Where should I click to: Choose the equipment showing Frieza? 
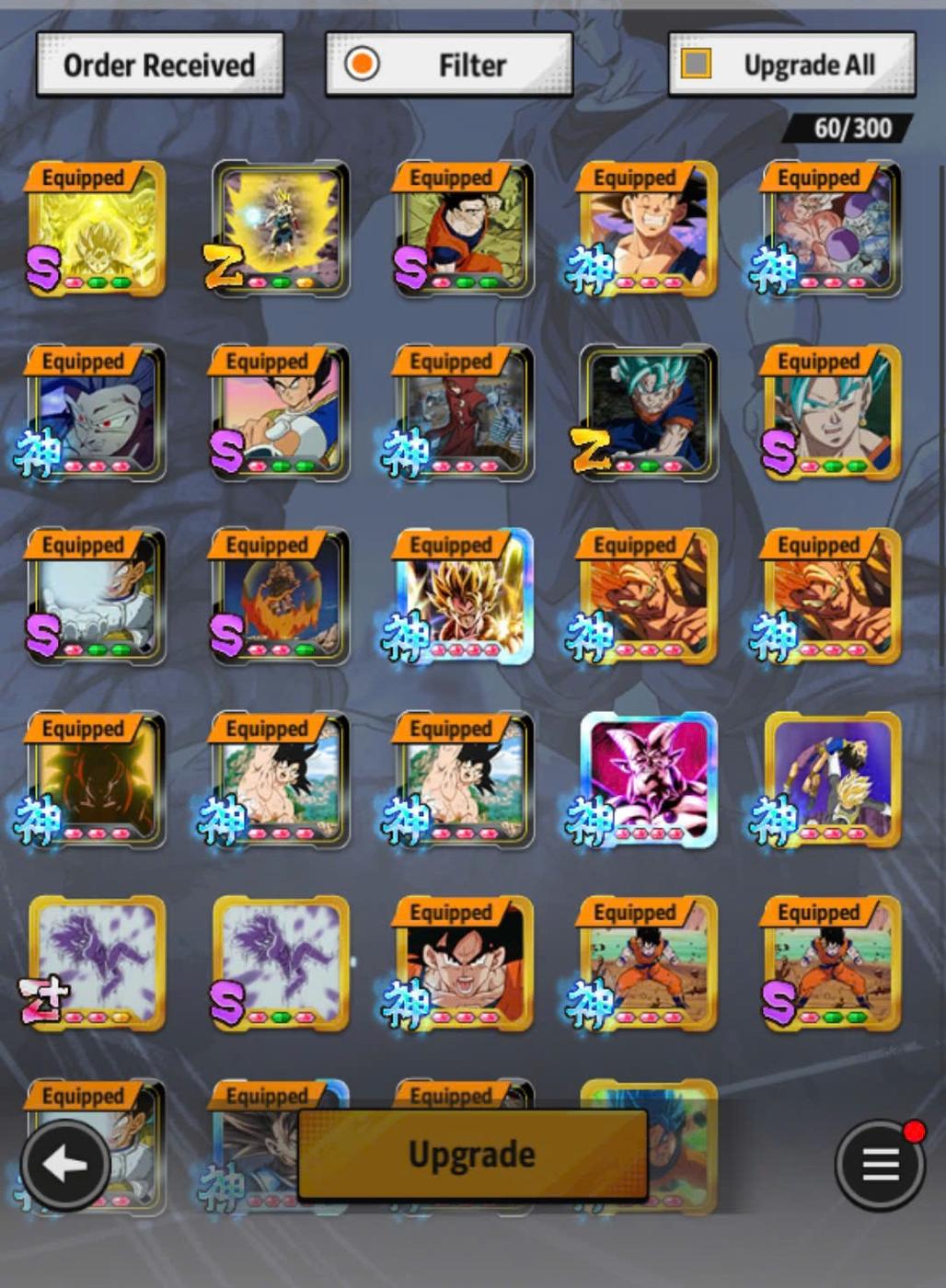point(833,229)
